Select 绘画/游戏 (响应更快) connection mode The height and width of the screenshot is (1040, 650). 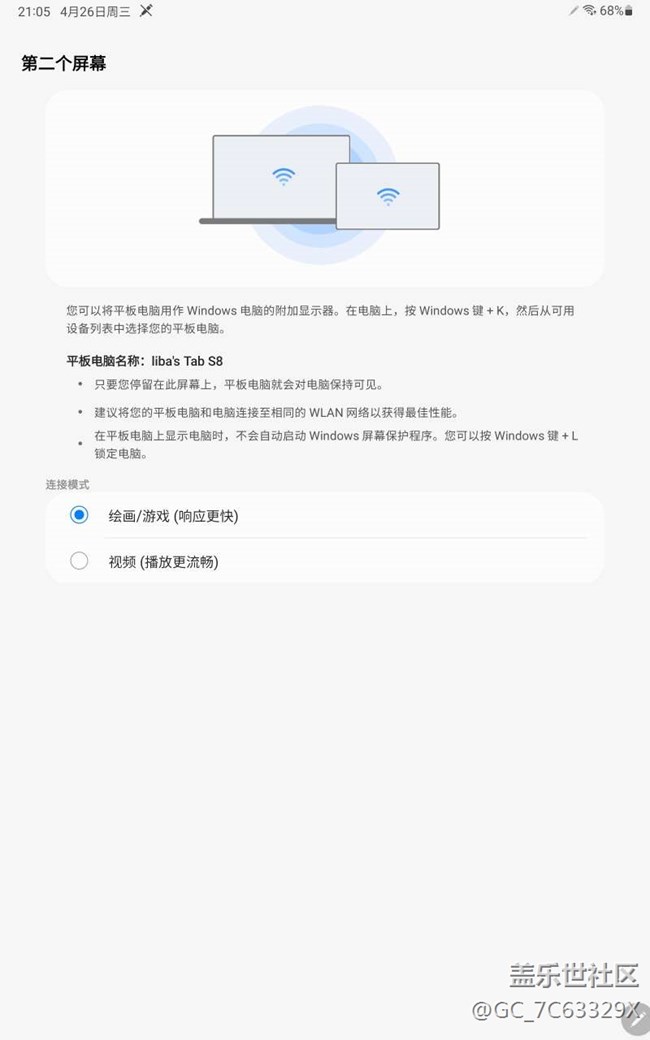[x=324, y=515]
